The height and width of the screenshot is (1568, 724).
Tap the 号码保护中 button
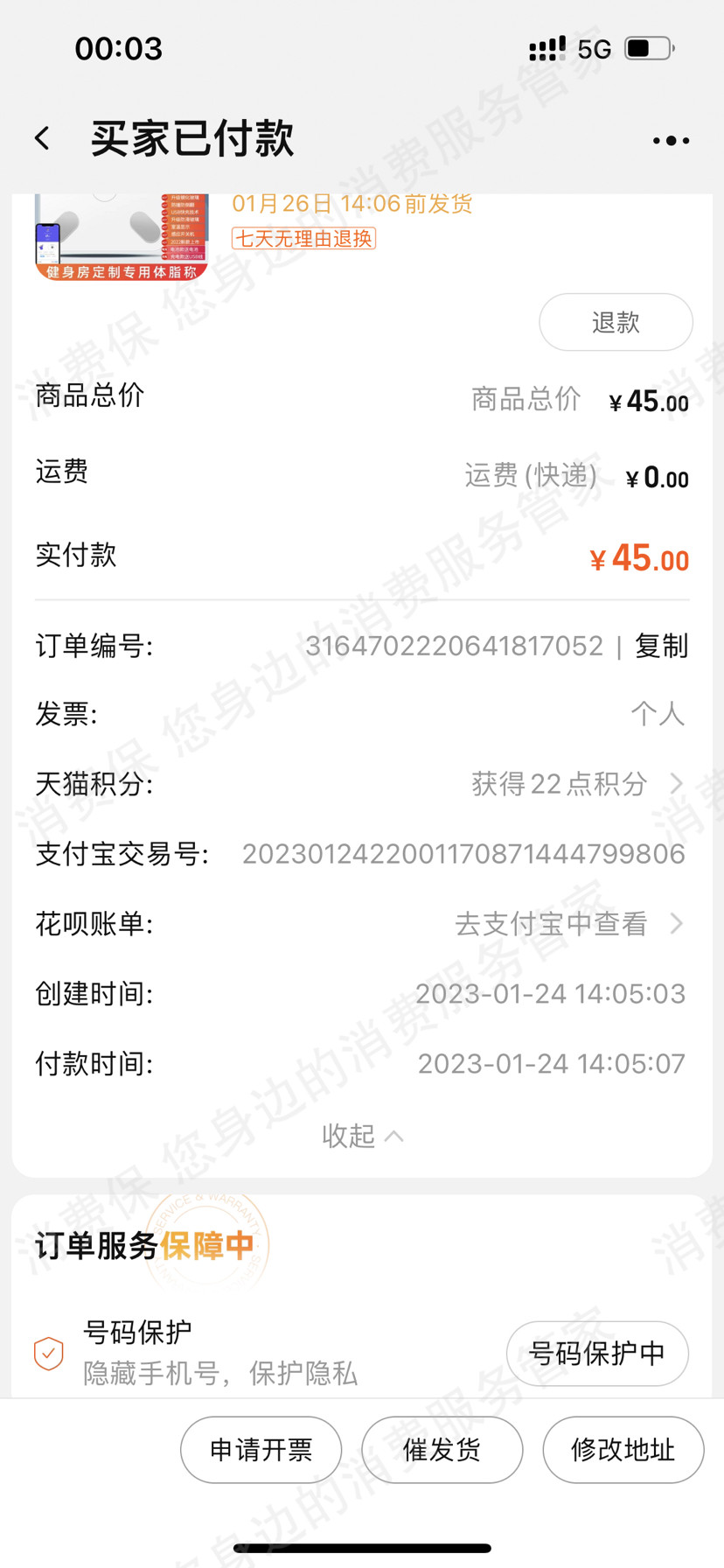597,1354
